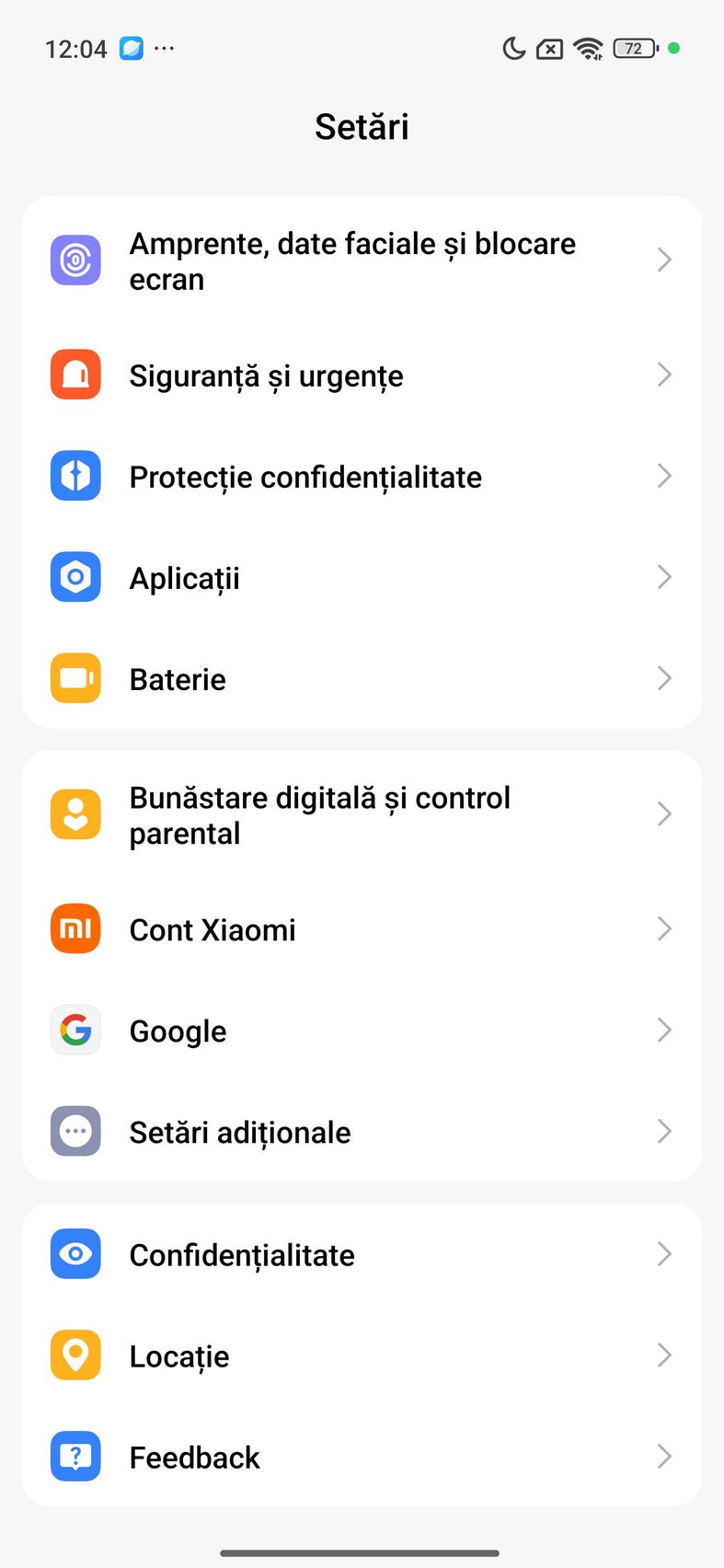Open Amprente, date faciale și blocare ecran
The image size is (724, 1568).
352,261
